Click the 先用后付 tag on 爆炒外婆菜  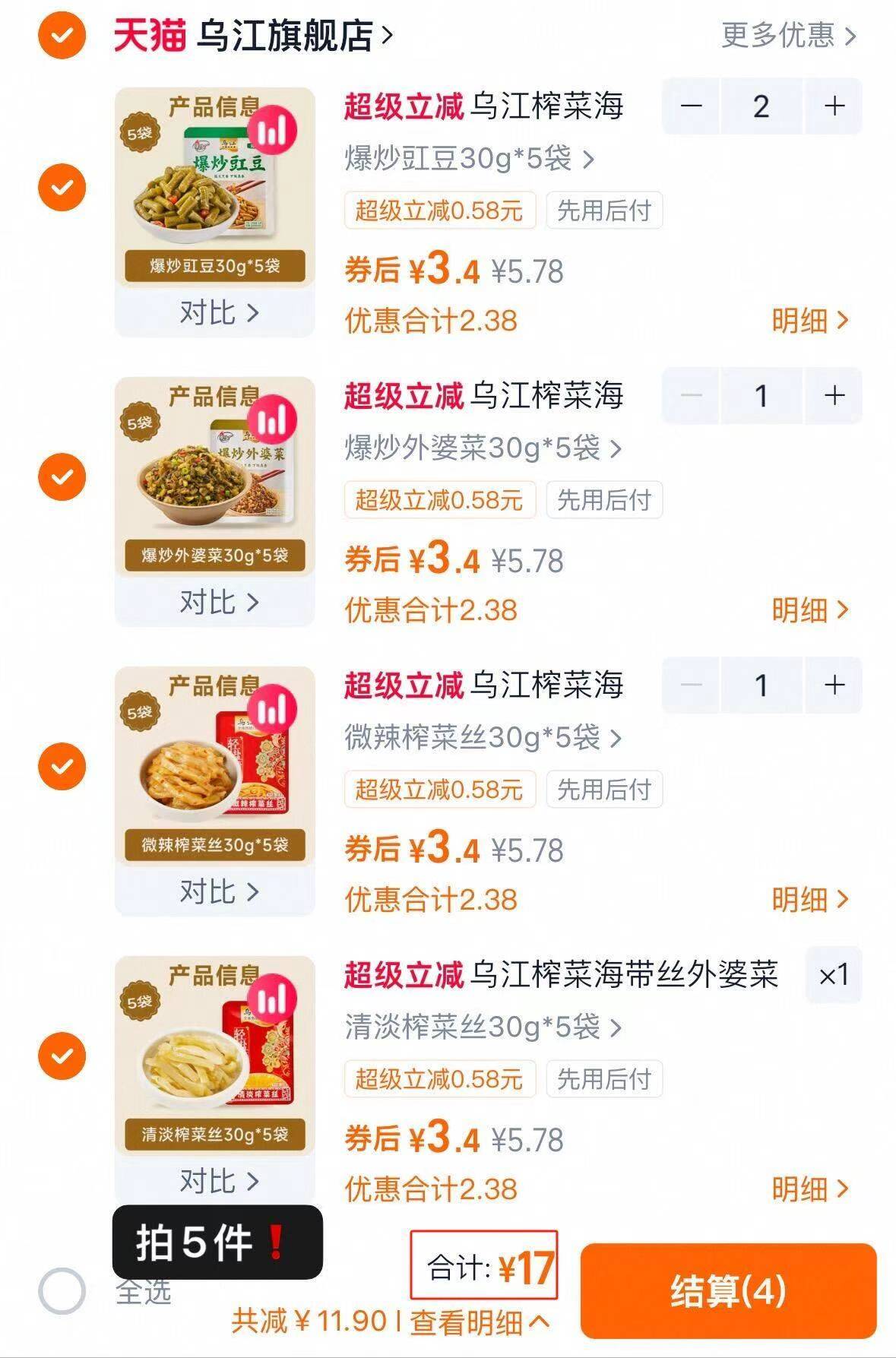point(604,501)
